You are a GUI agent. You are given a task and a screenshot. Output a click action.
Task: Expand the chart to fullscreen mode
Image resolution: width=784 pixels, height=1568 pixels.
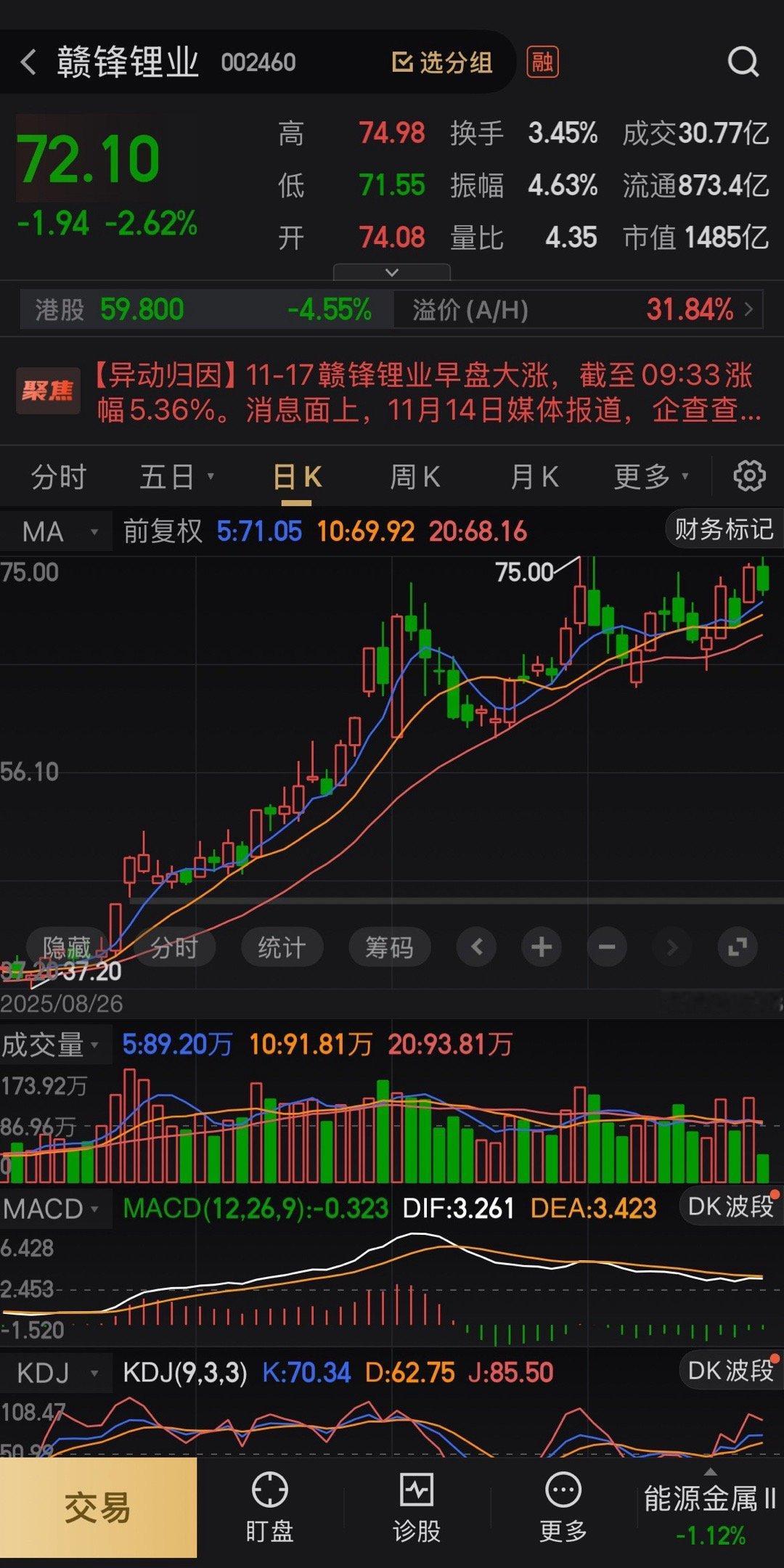click(738, 947)
